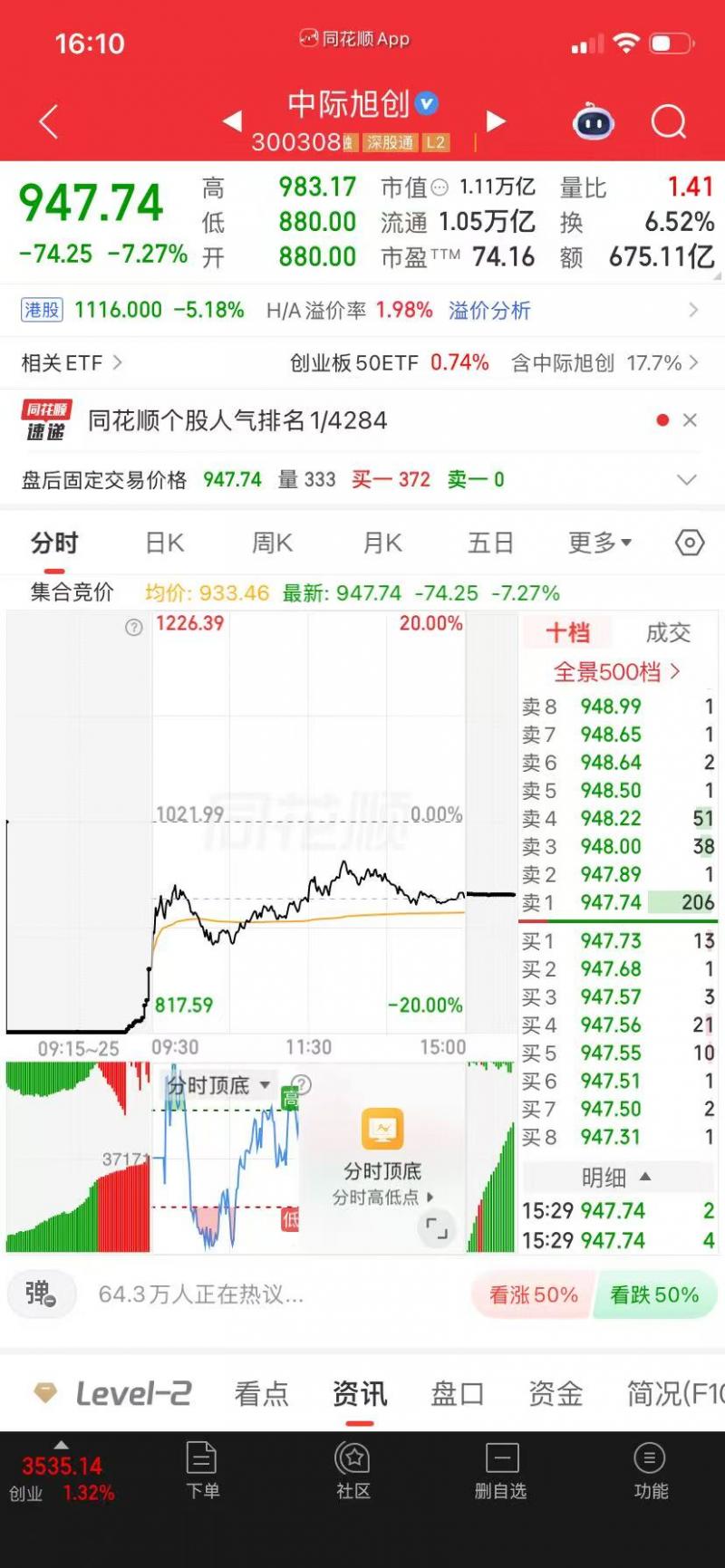Tap 下单 to place an order
Viewport: 725px width, 1568px height.
point(202,1470)
